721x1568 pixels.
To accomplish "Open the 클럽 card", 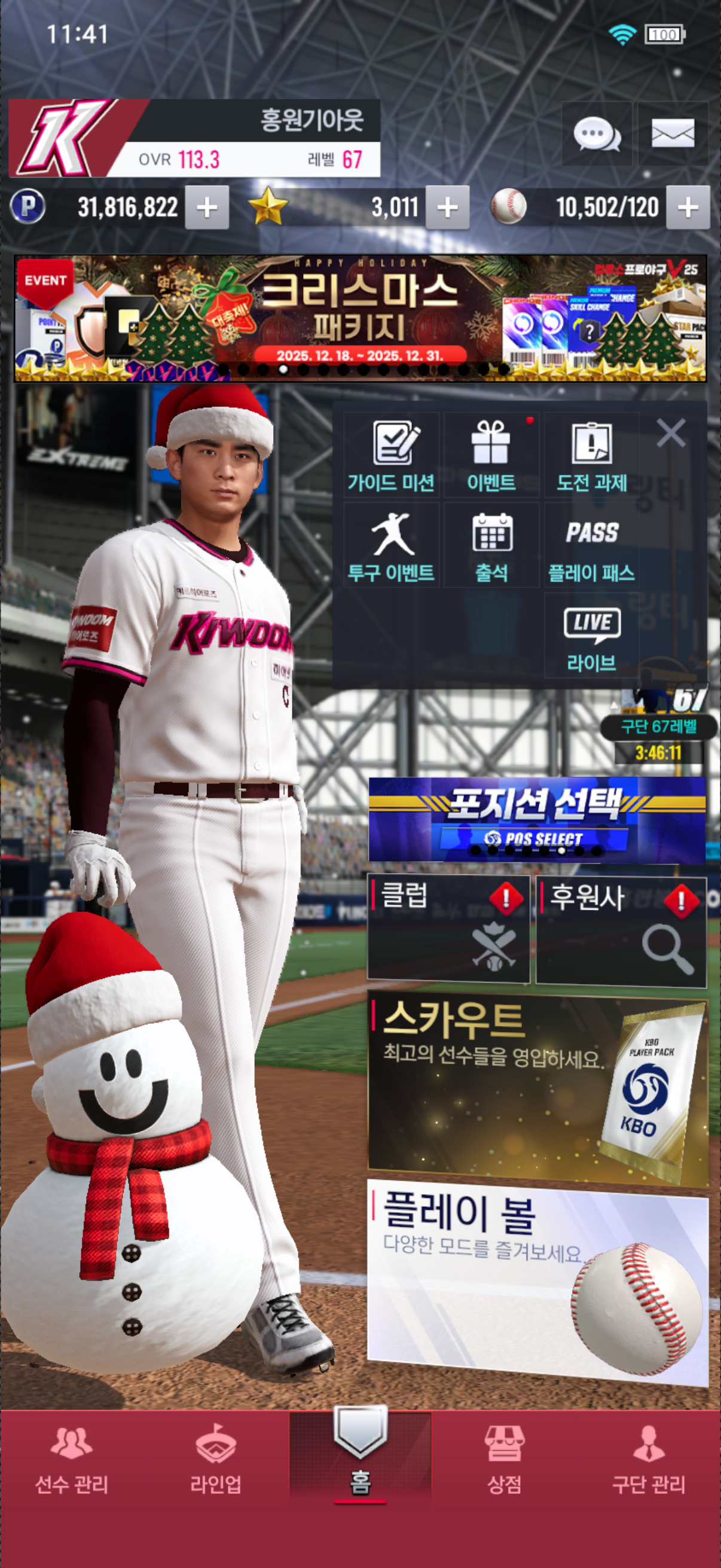I will [448, 928].
